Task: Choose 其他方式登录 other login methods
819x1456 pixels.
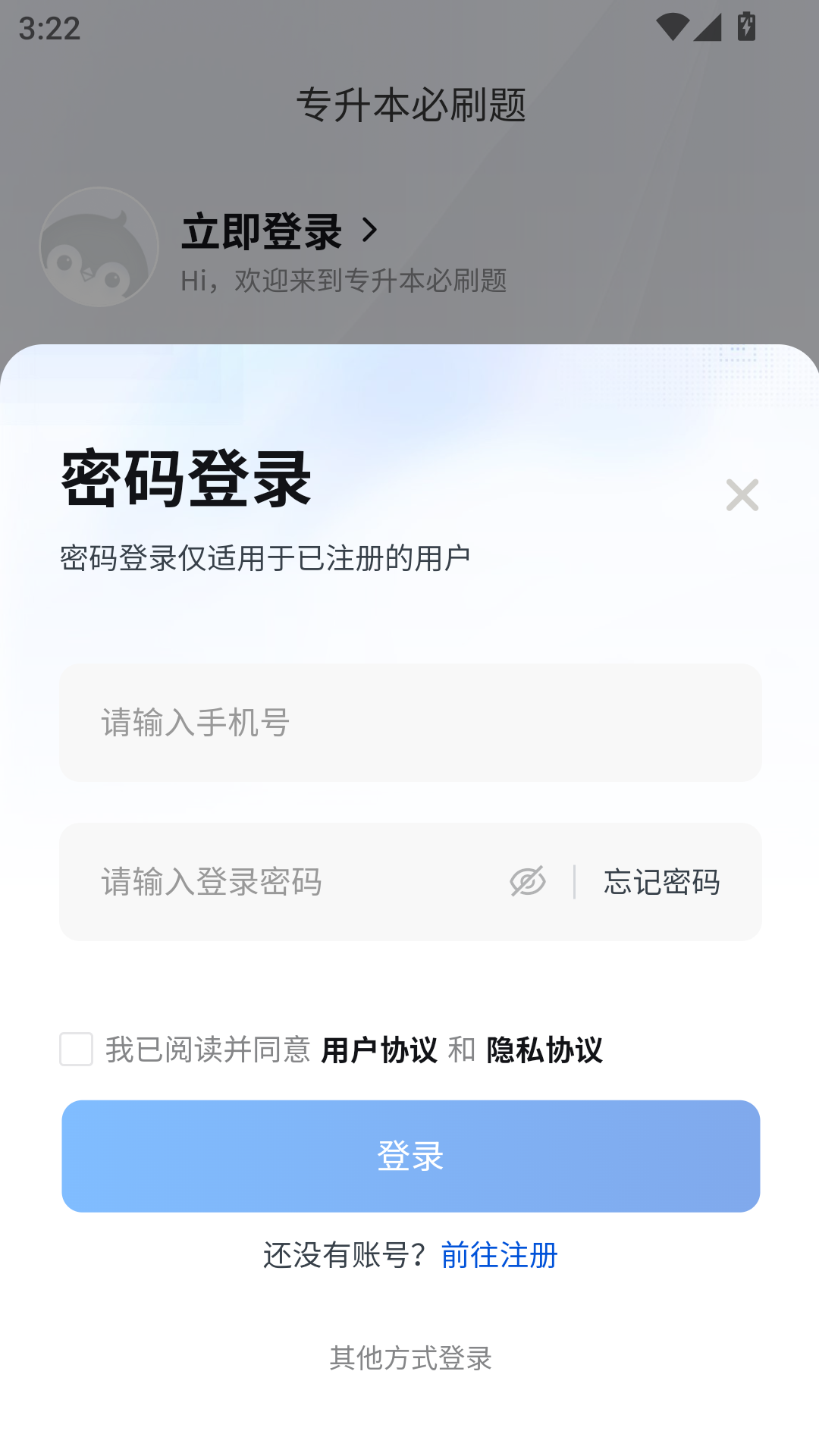Action: pos(409,1358)
